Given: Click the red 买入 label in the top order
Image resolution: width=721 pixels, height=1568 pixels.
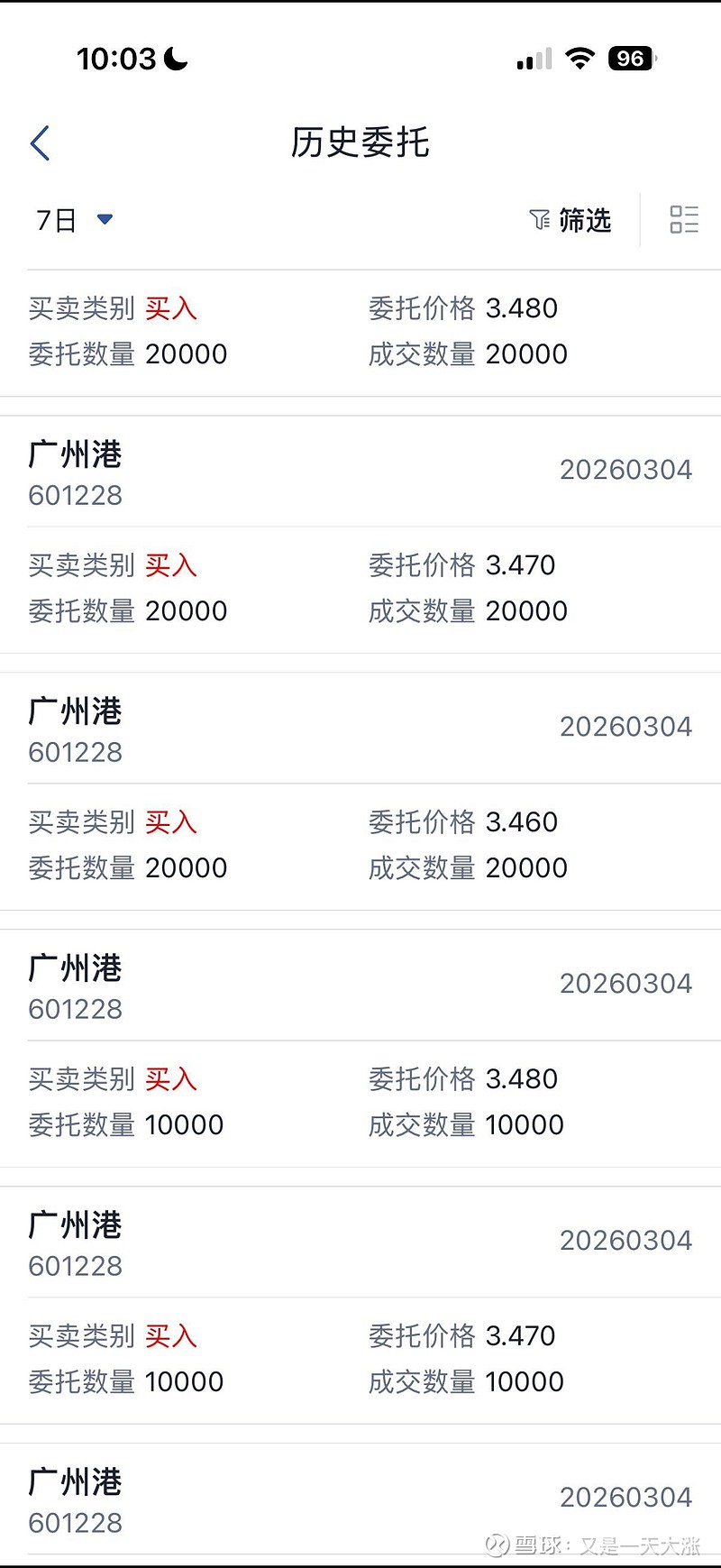Looking at the screenshot, I should point(171,307).
